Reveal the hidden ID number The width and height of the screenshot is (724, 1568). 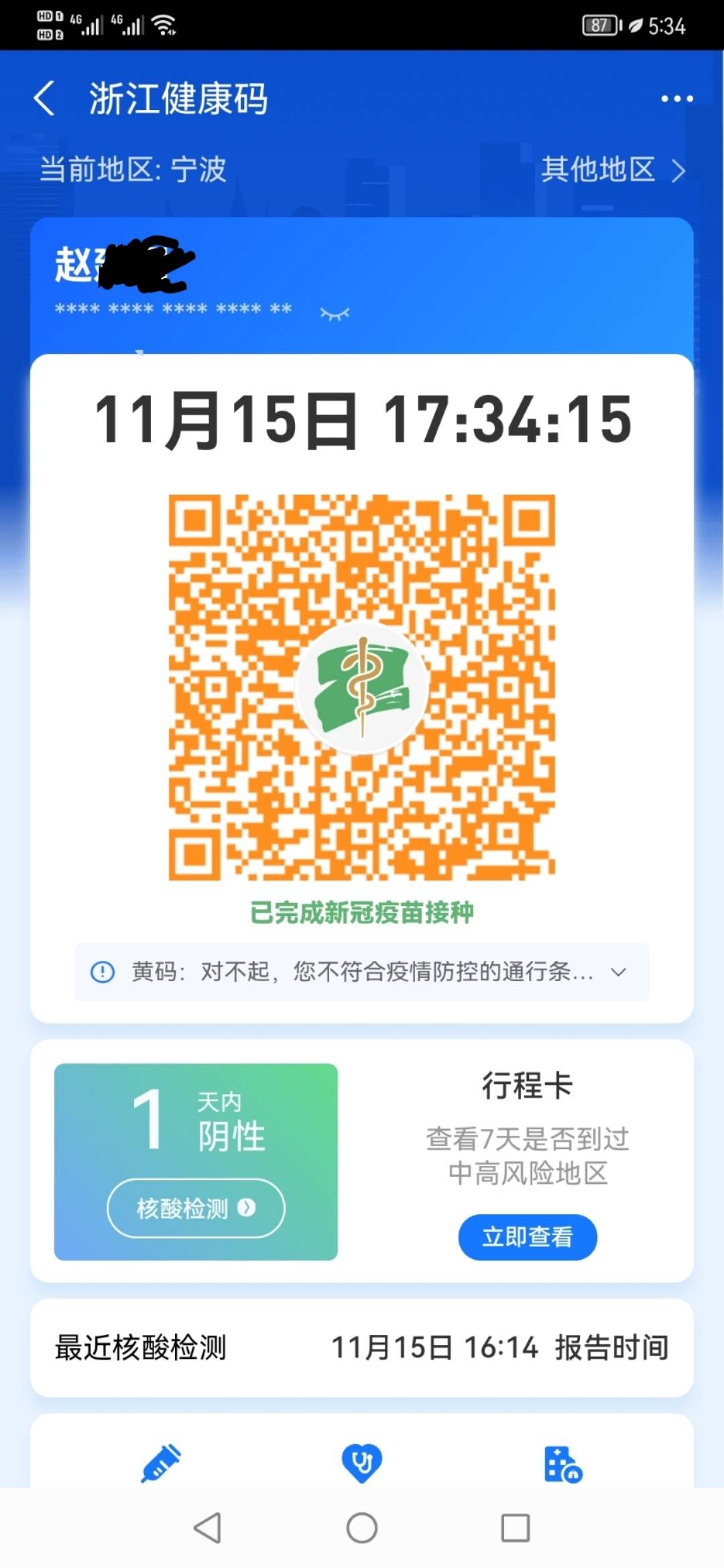click(335, 313)
